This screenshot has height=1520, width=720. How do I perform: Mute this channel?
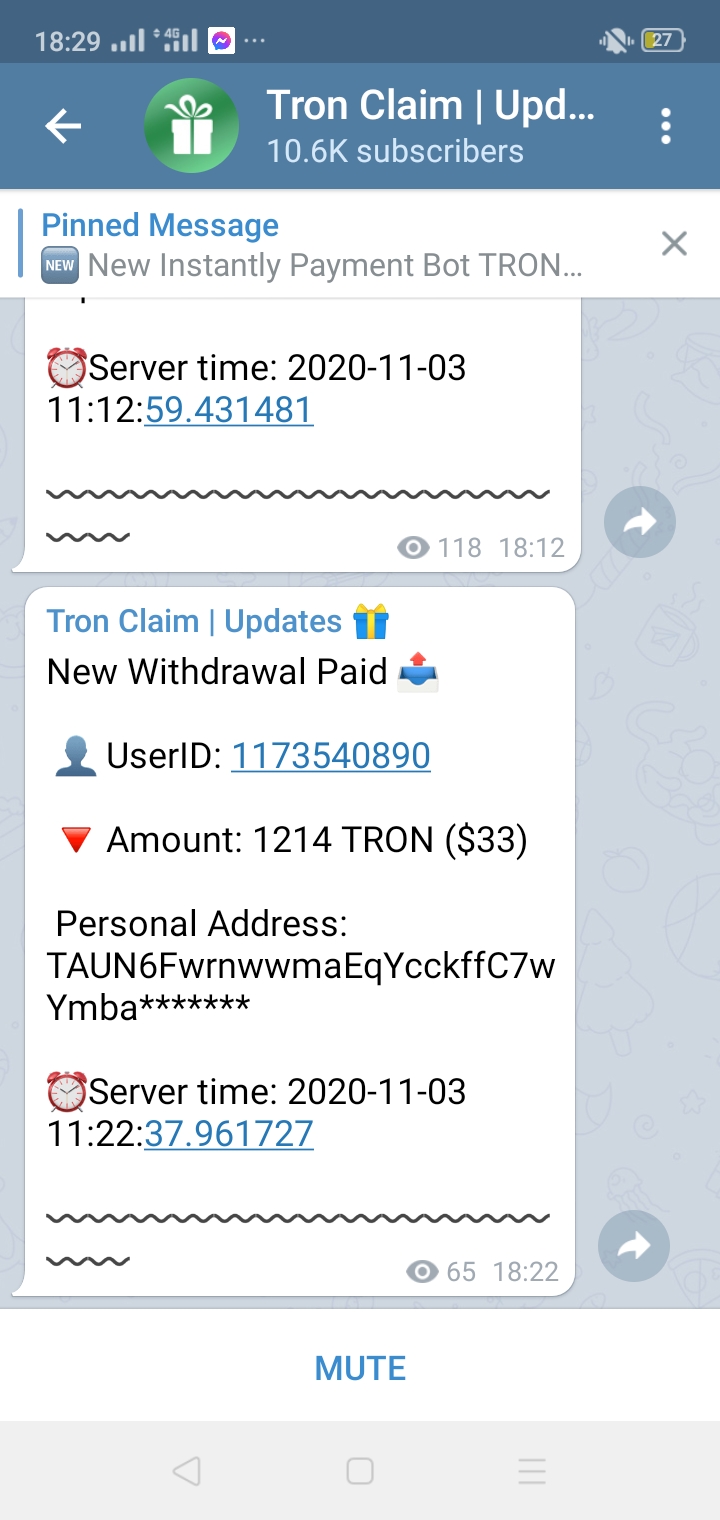[x=360, y=1368]
